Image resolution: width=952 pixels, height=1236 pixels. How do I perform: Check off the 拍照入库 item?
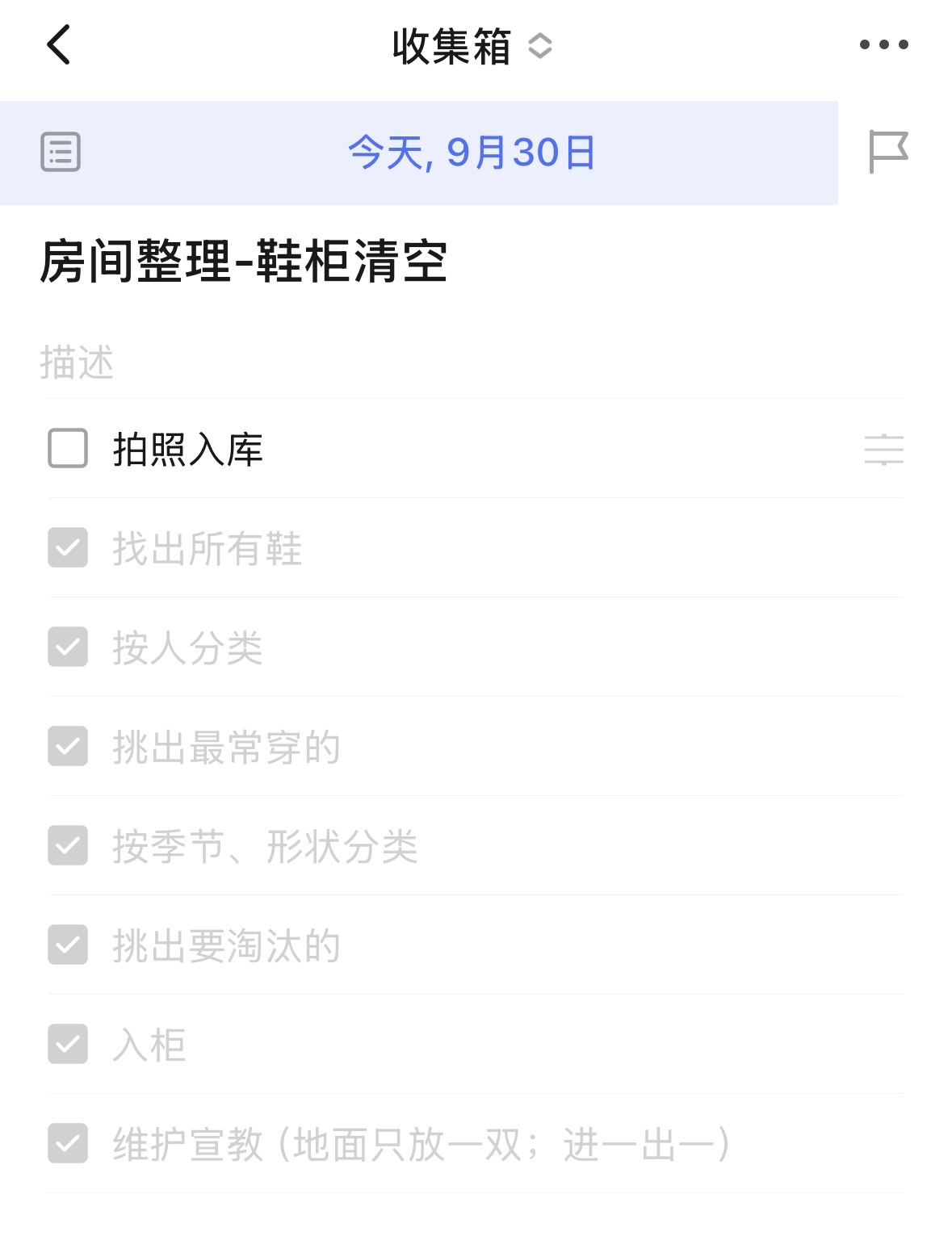(x=68, y=449)
